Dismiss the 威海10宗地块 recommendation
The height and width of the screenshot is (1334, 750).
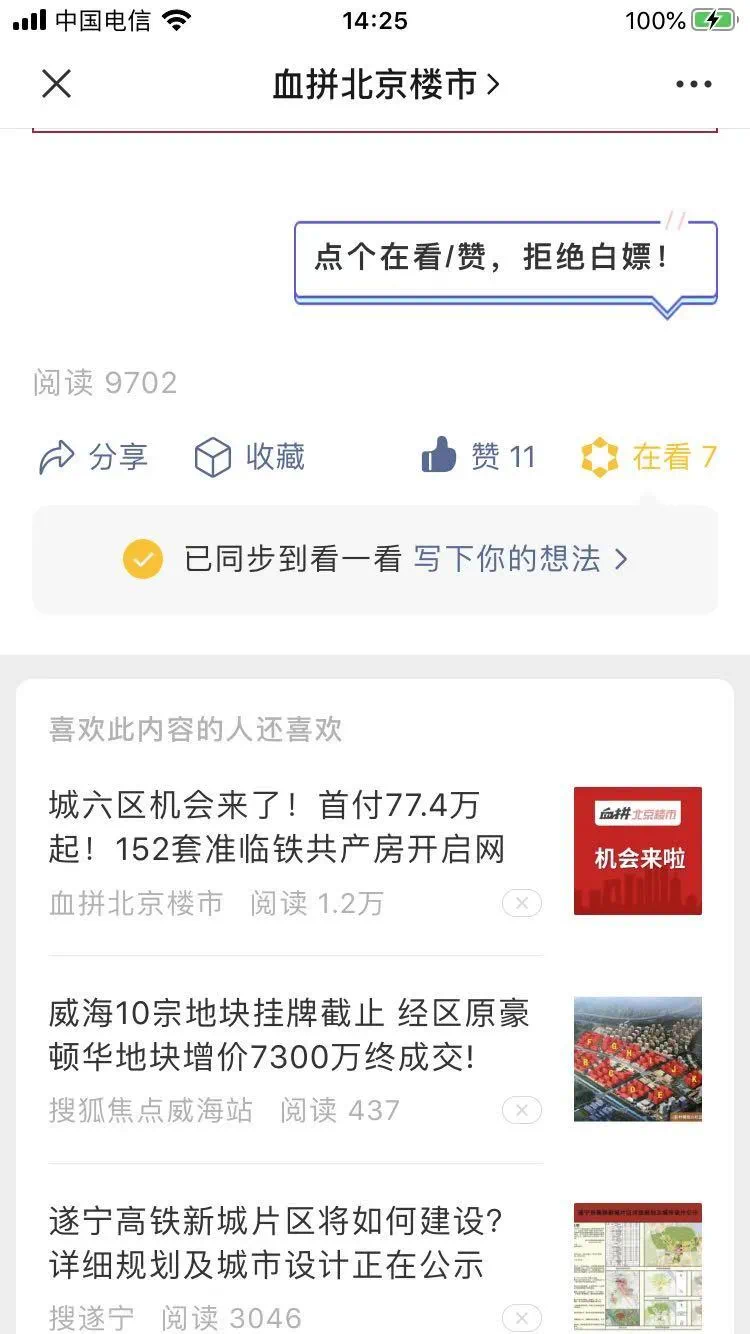pos(521,1111)
